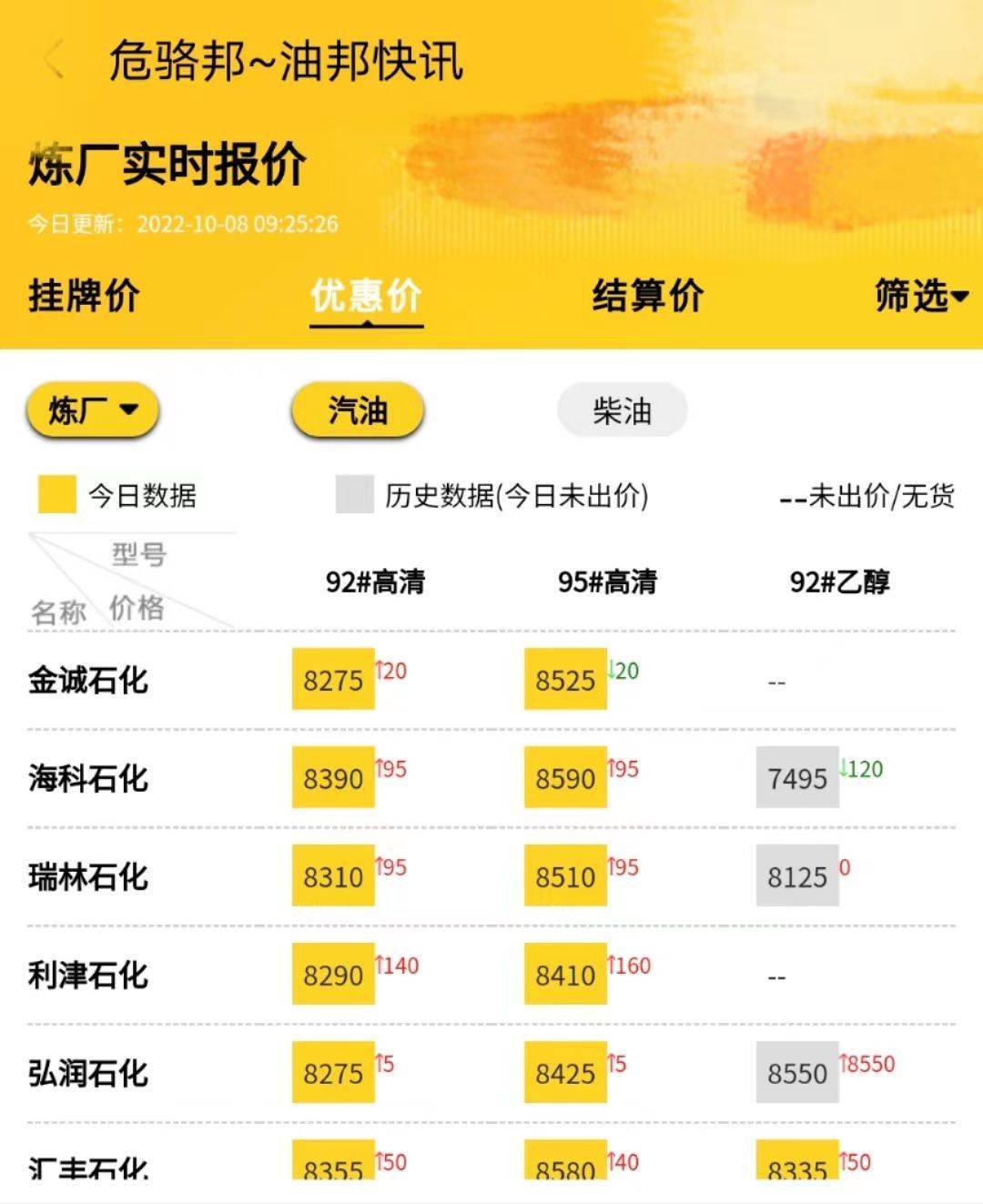Click the gray 历史数据 legend swatch
The image size is (983, 1204).
(354, 496)
